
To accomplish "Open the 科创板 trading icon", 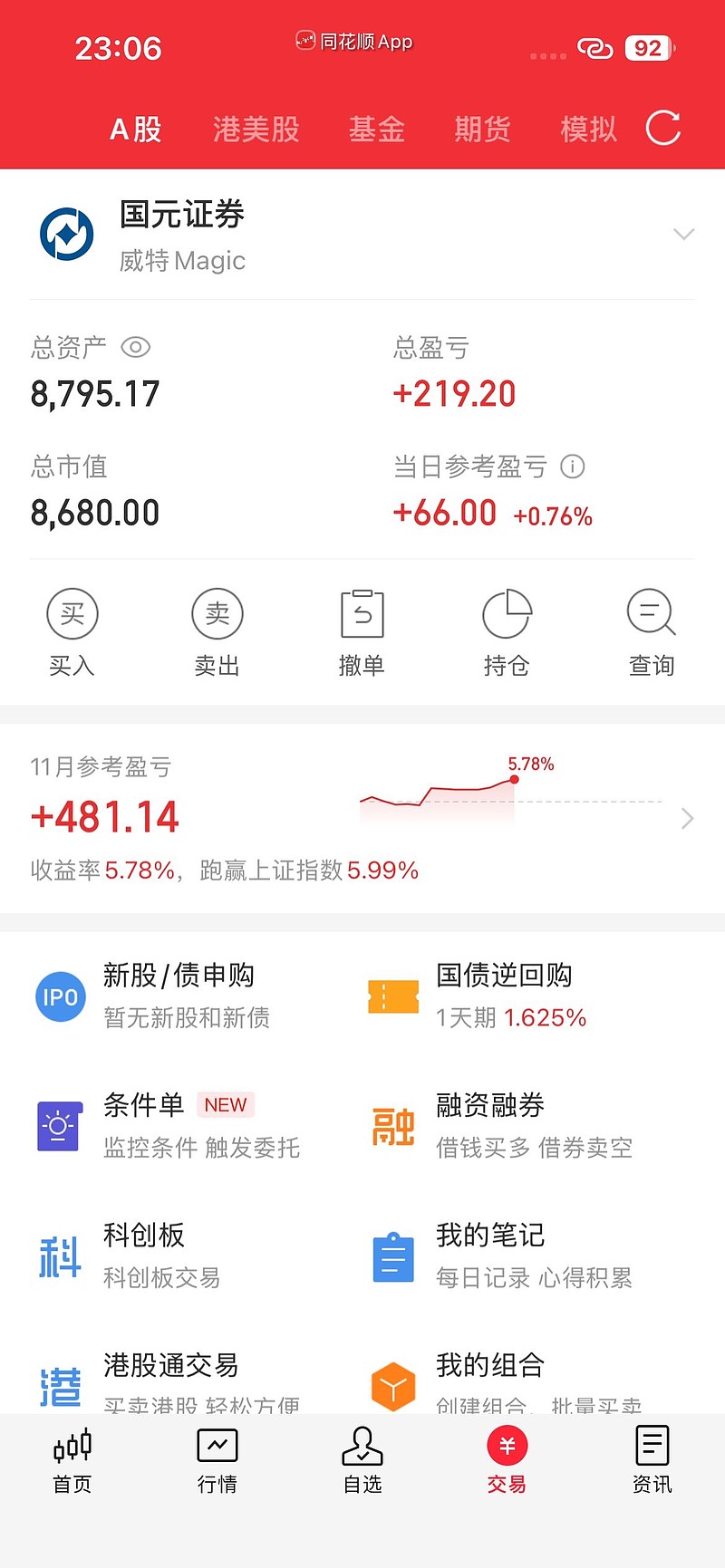I will pyautogui.click(x=58, y=1256).
